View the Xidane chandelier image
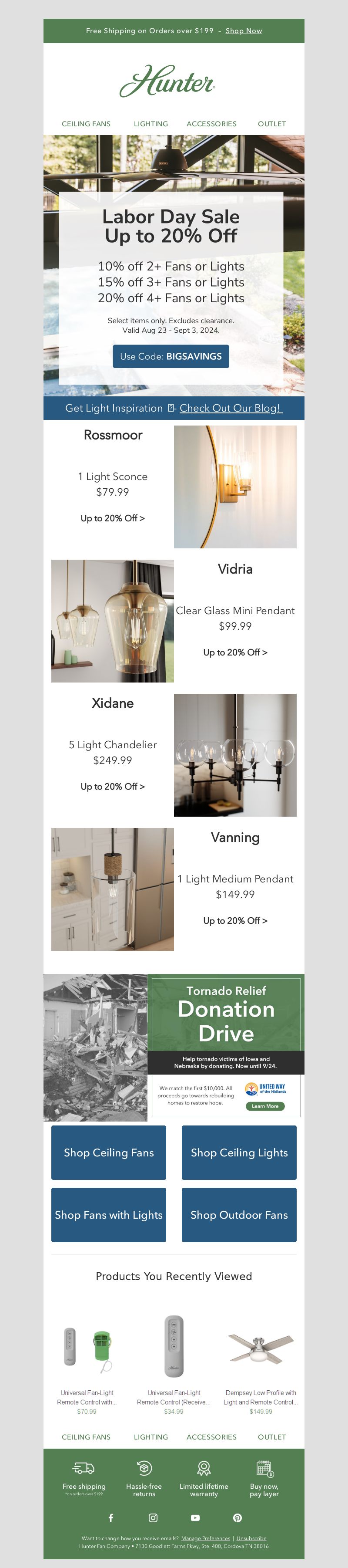 [x=235, y=755]
